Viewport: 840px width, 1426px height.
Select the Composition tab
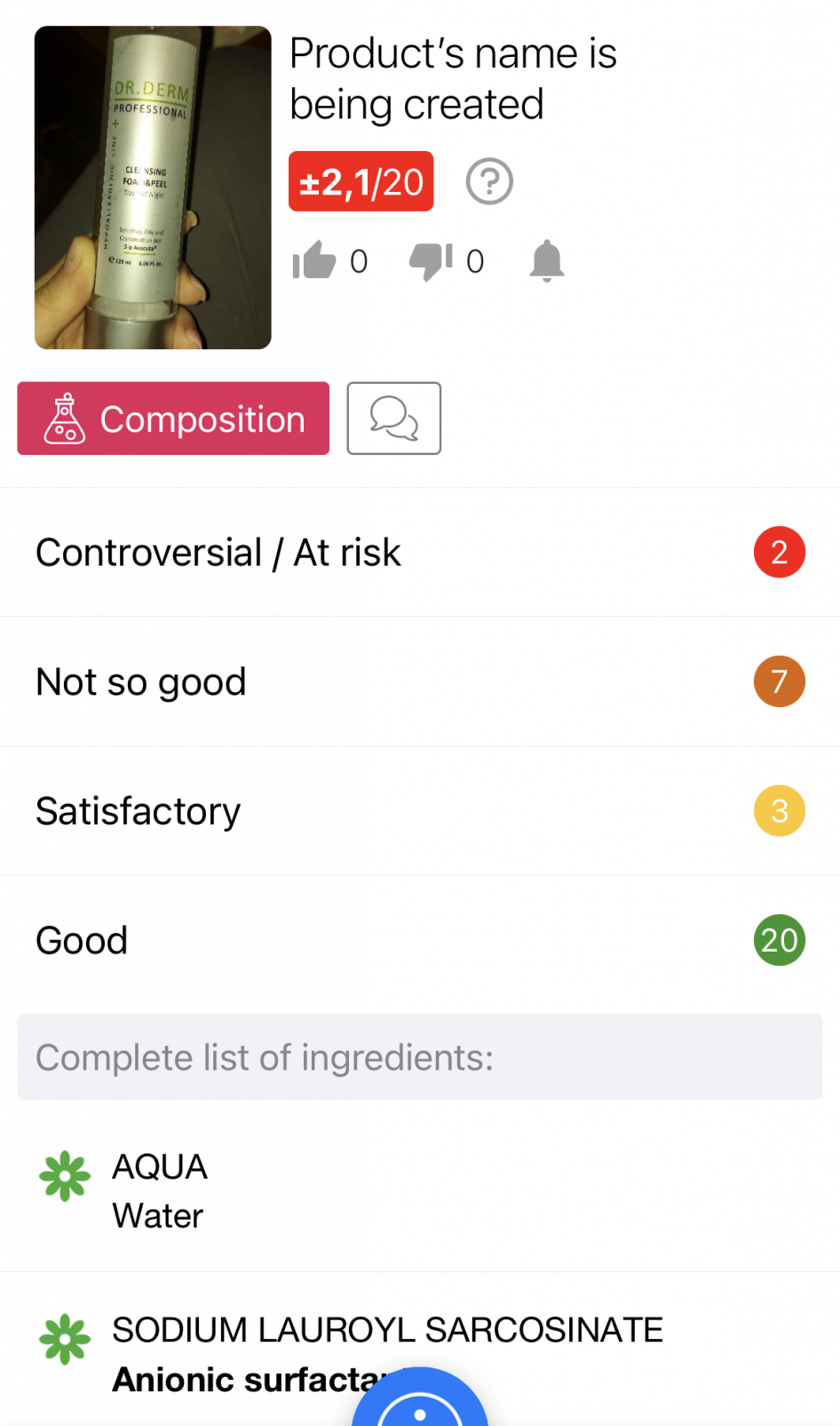(x=173, y=418)
